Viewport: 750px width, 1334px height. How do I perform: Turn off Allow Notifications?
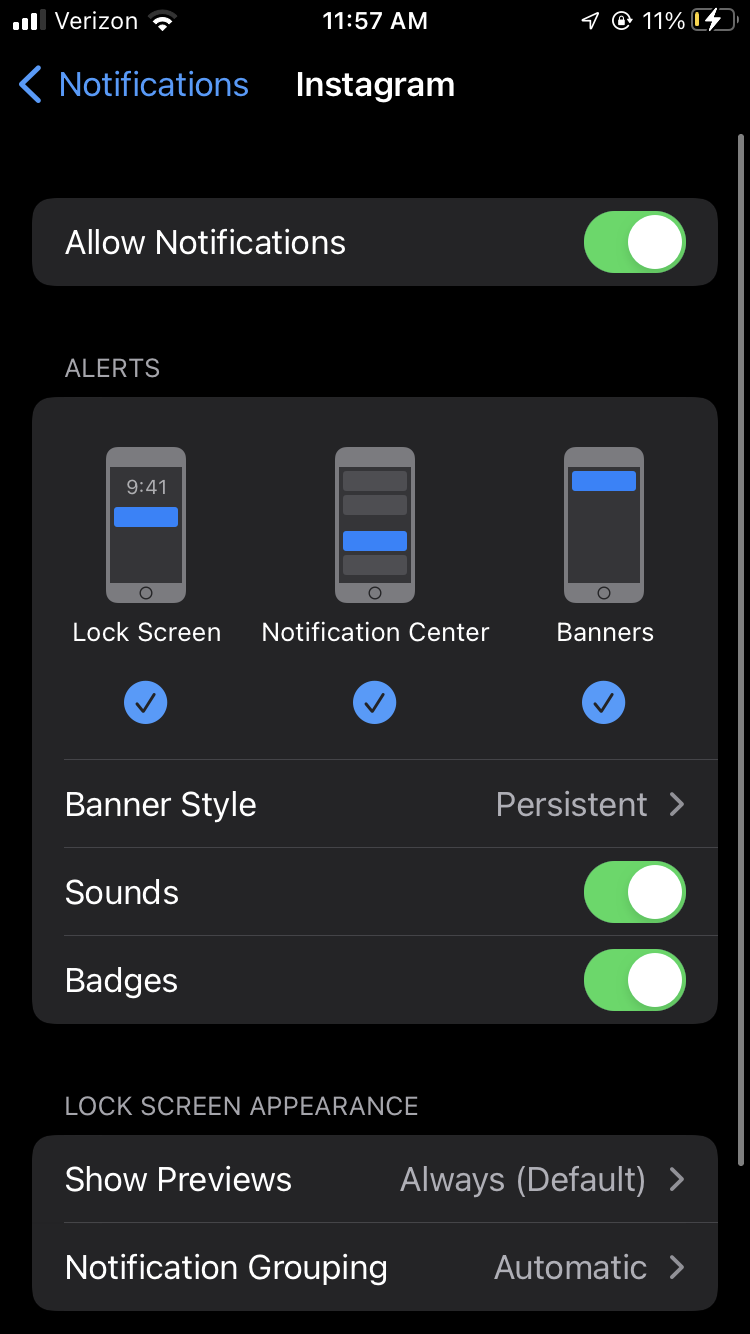pos(635,242)
